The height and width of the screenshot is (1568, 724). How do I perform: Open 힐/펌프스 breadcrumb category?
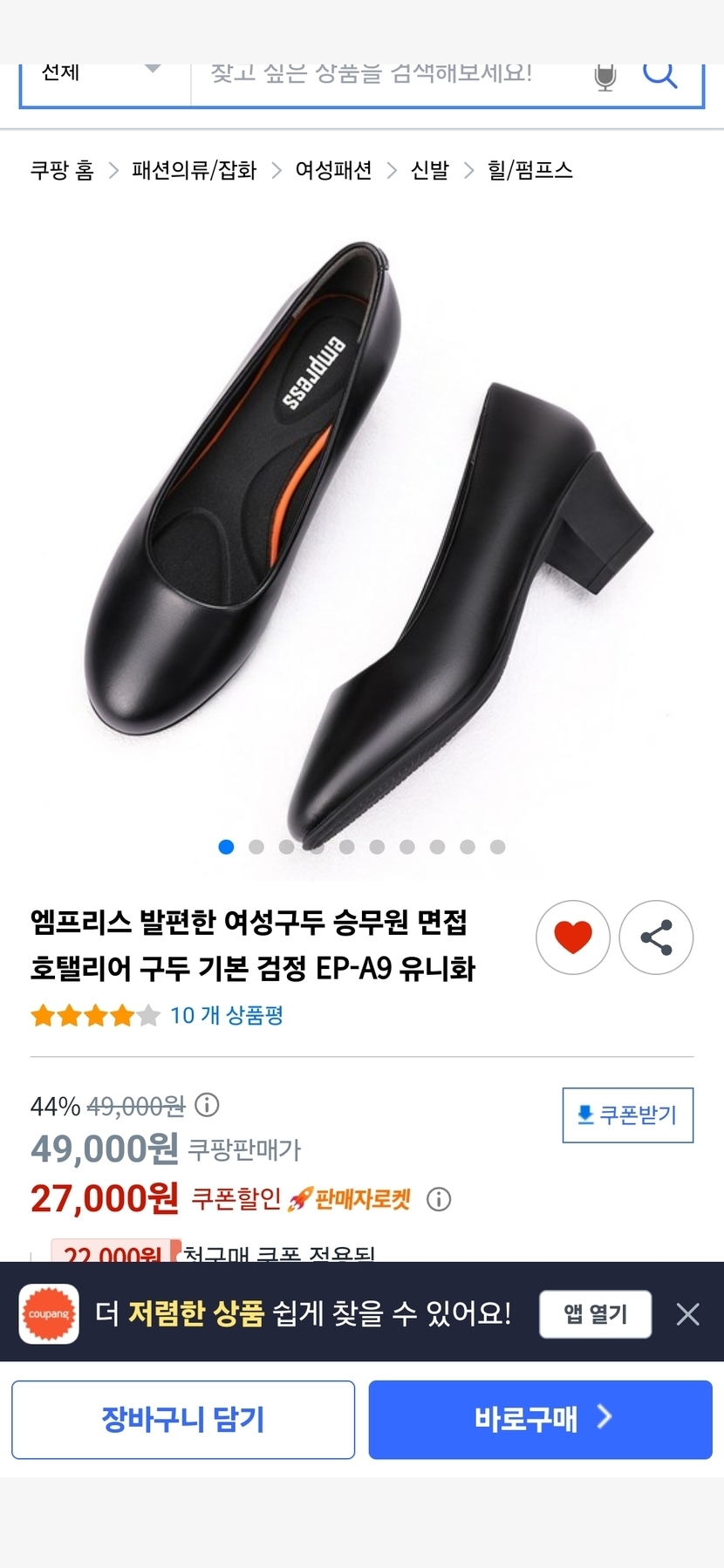pyautogui.click(x=529, y=170)
